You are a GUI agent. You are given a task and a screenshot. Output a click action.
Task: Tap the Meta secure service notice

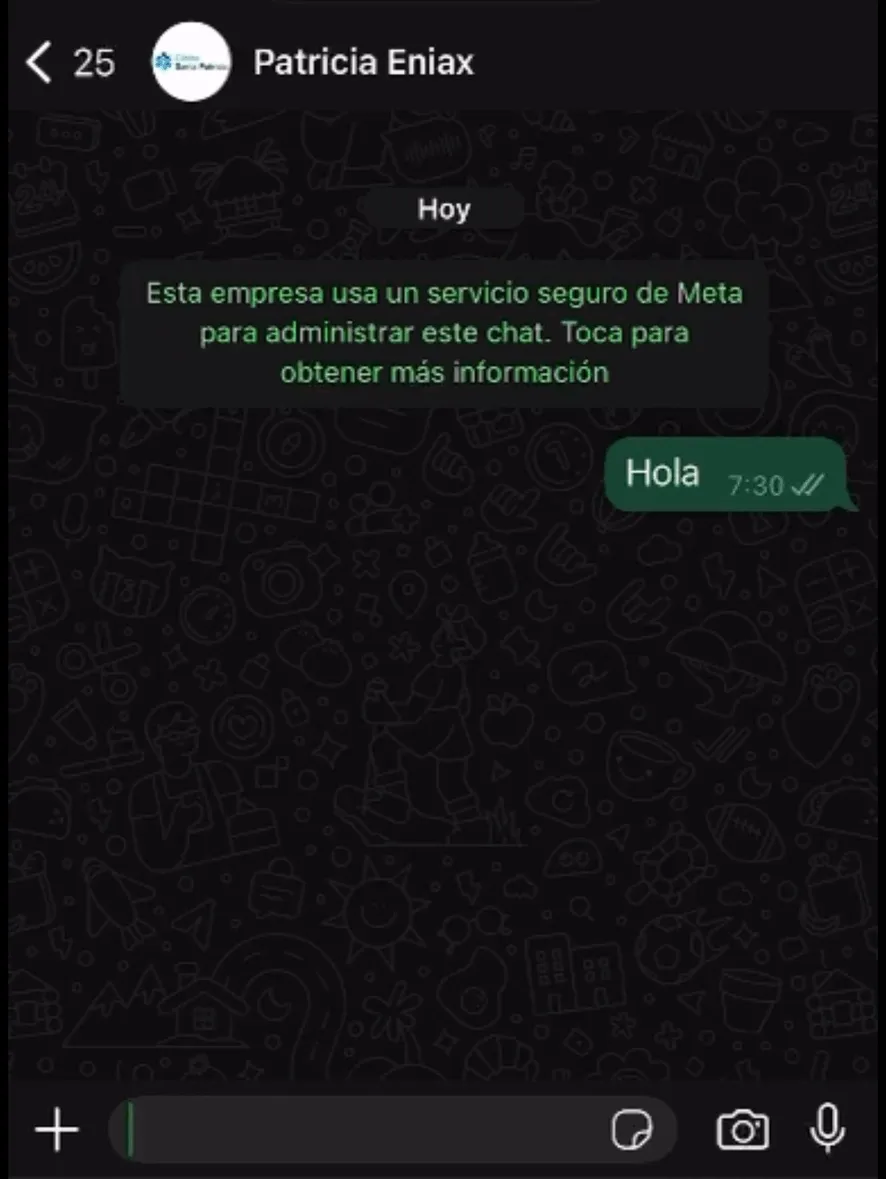444,333
